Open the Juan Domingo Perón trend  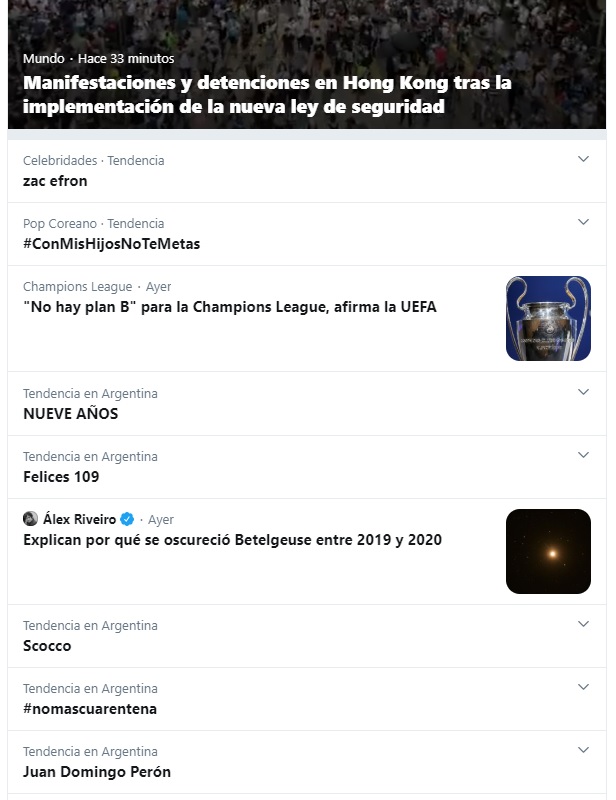pos(97,772)
